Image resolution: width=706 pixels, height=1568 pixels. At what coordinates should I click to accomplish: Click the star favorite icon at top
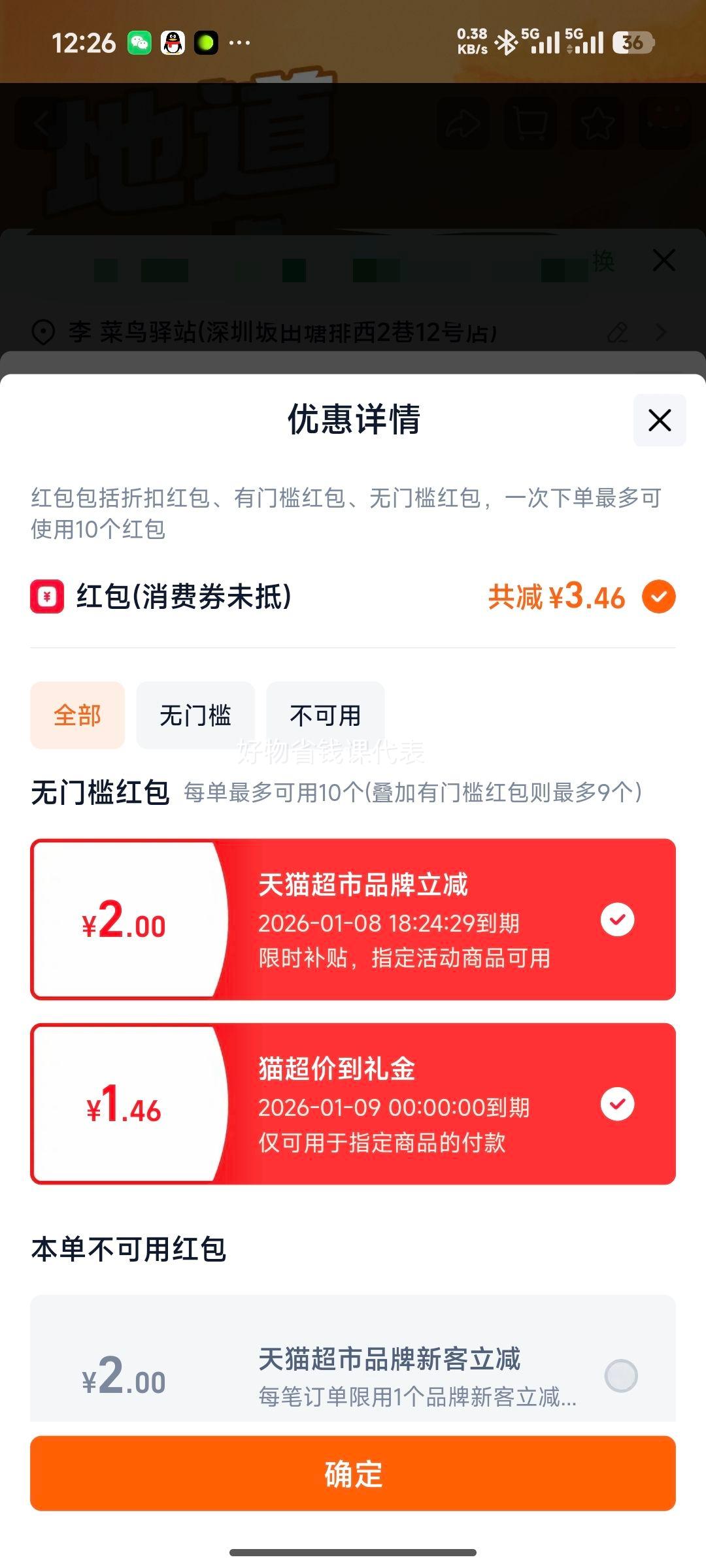coord(598,122)
